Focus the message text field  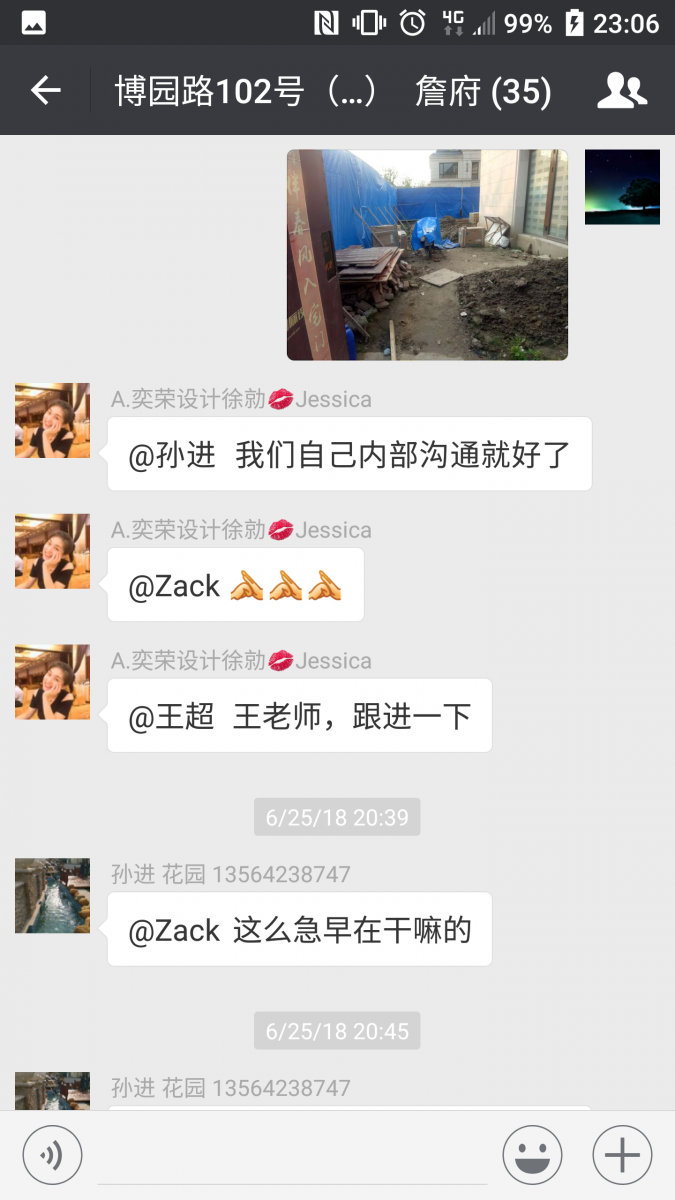292,1155
